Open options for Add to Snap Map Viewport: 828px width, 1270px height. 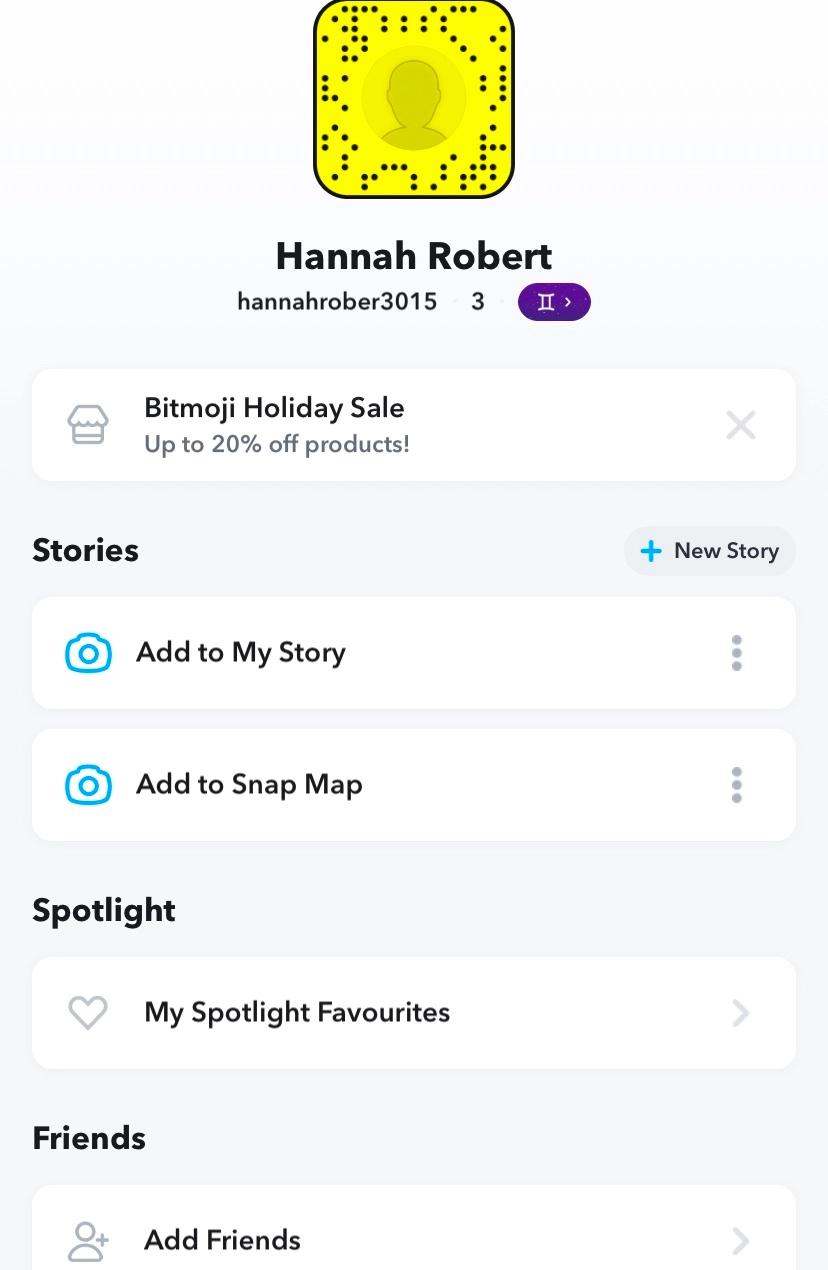tap(737, 785)
